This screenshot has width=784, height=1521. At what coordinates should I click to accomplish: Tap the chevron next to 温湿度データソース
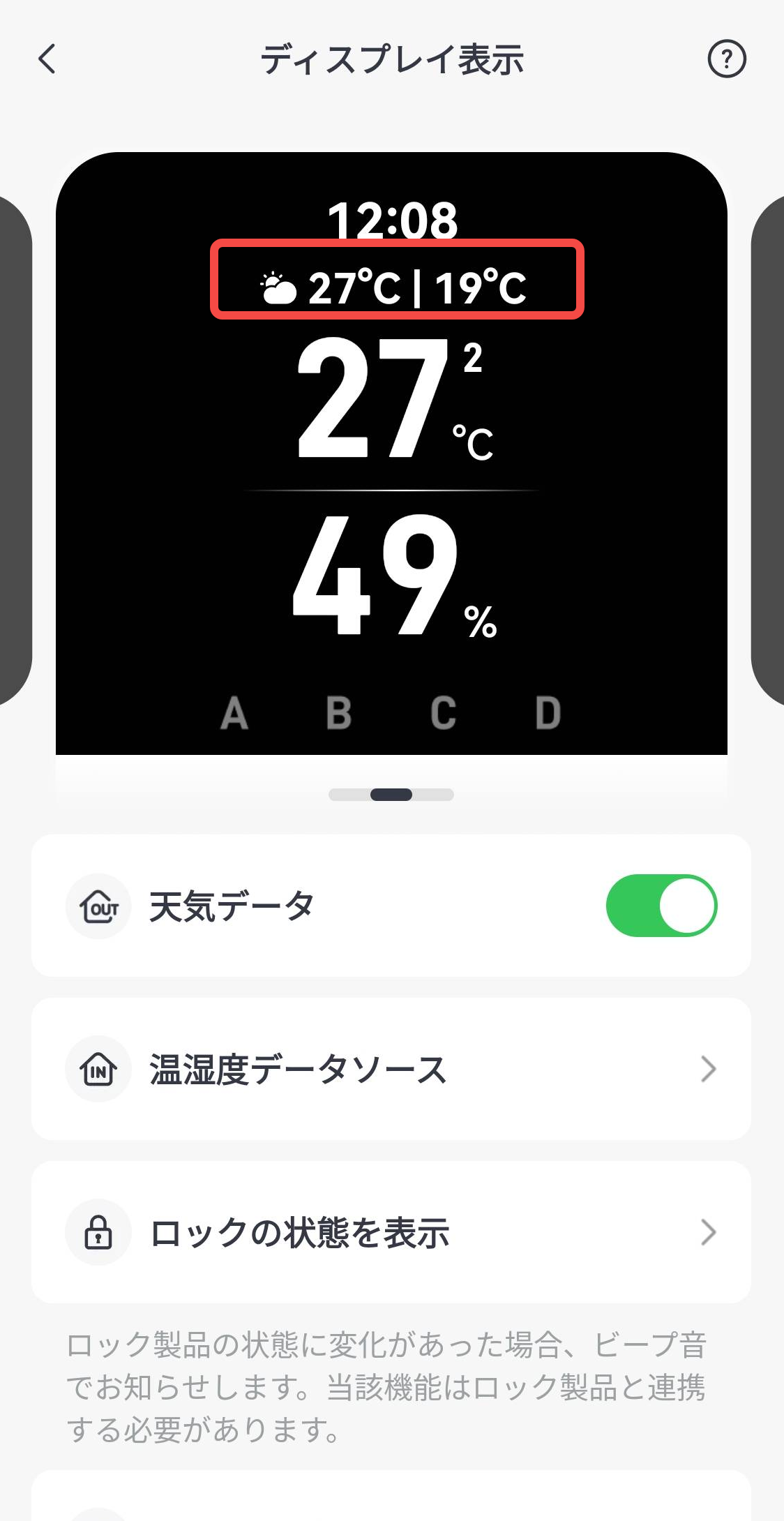point(709,1069)
